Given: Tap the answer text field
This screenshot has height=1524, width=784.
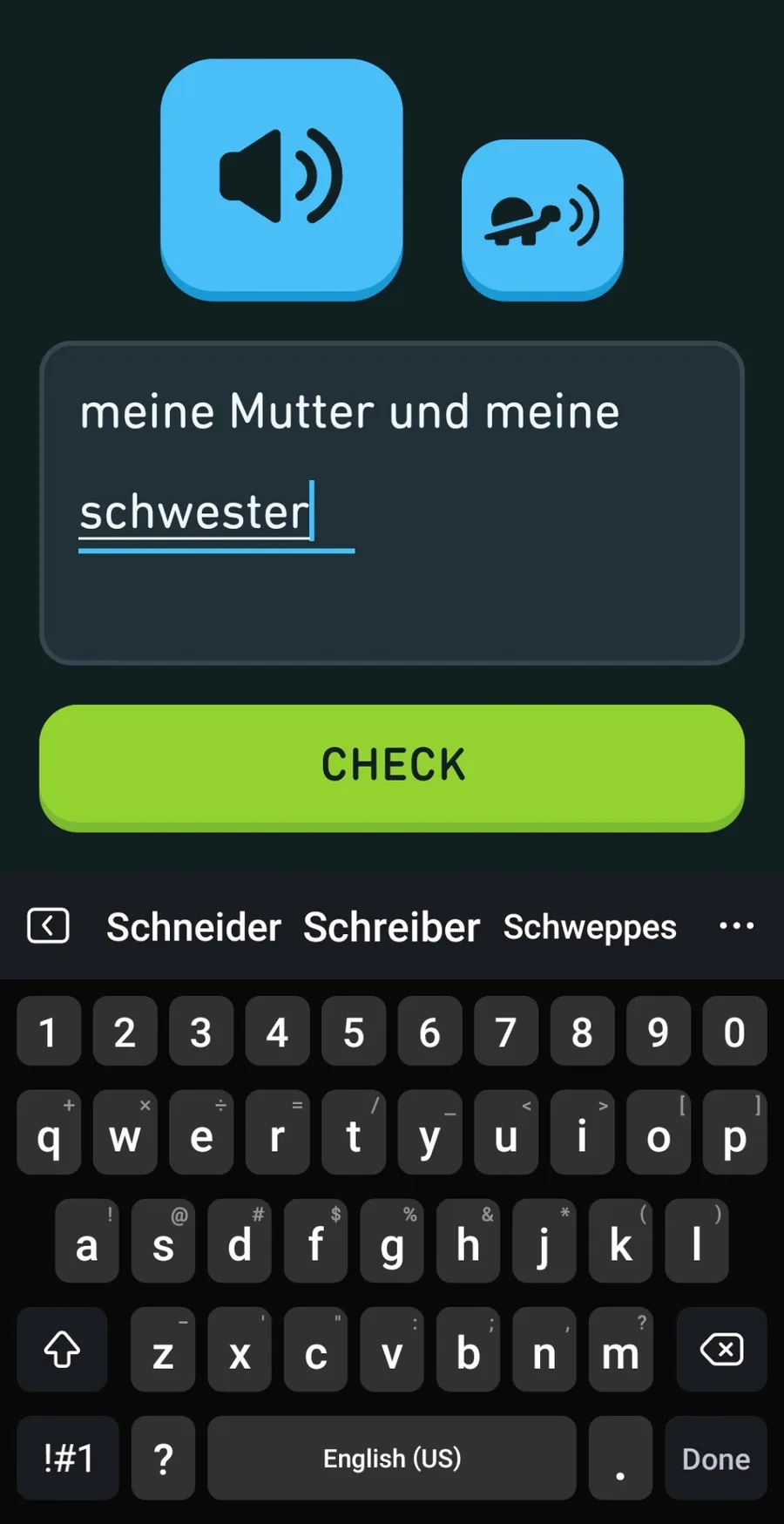Looking at the screenshot, I should (x=392, y=504).
